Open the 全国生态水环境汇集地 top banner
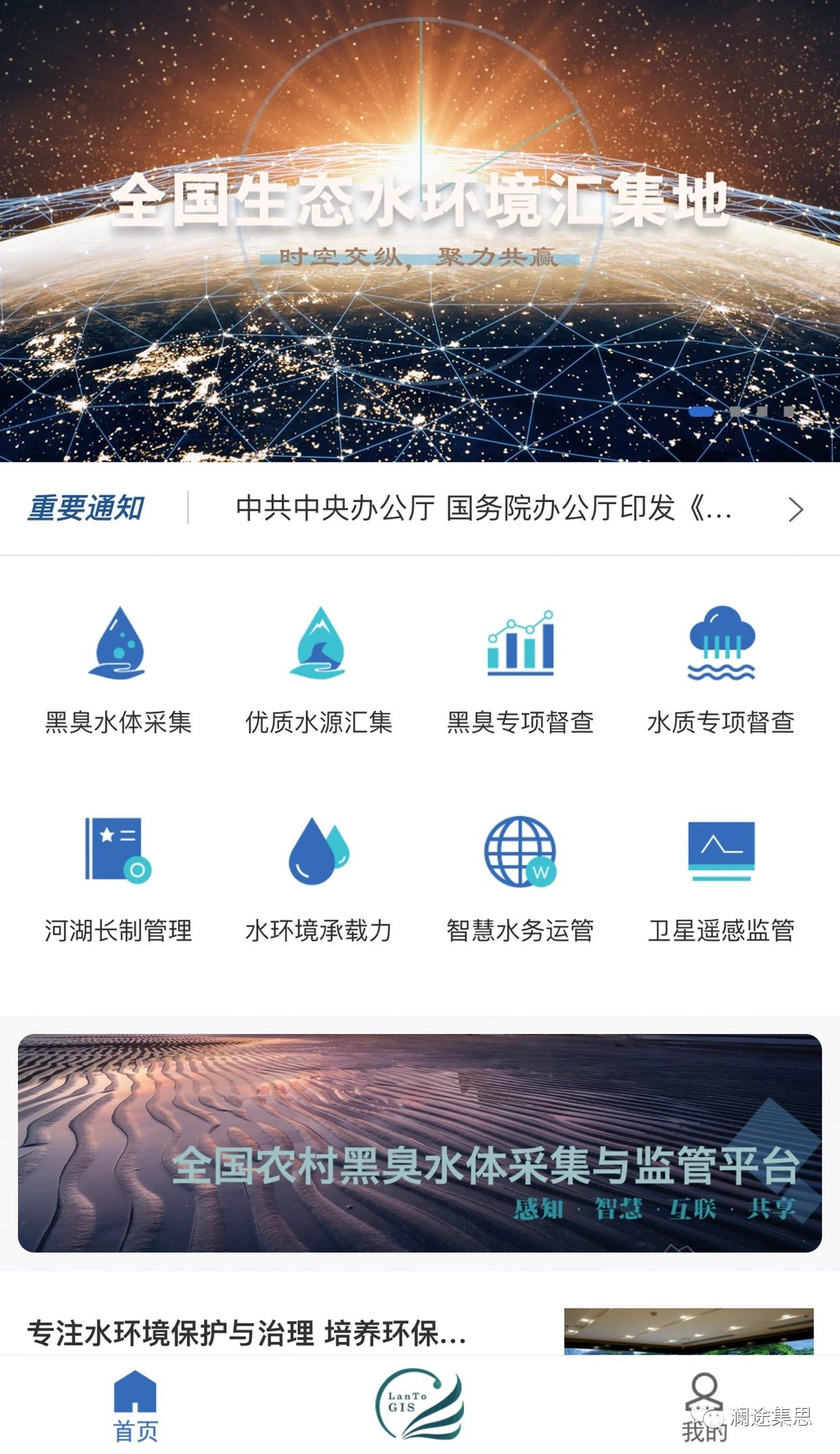Viewport: 840px width, 1454px height. tap(419, 230)
